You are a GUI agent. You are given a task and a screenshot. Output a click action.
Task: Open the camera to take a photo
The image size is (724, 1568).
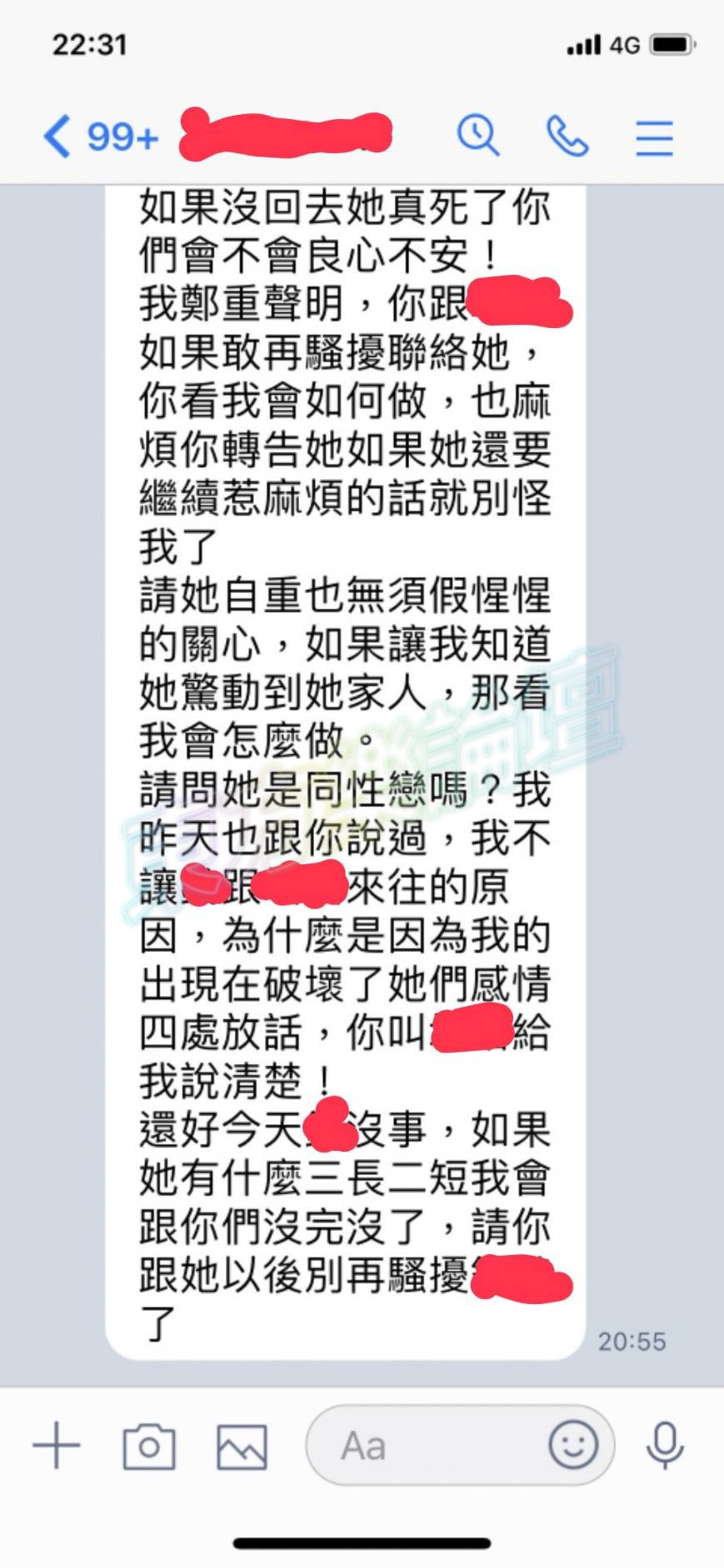pyautogui.click(x=149, y=1446)
